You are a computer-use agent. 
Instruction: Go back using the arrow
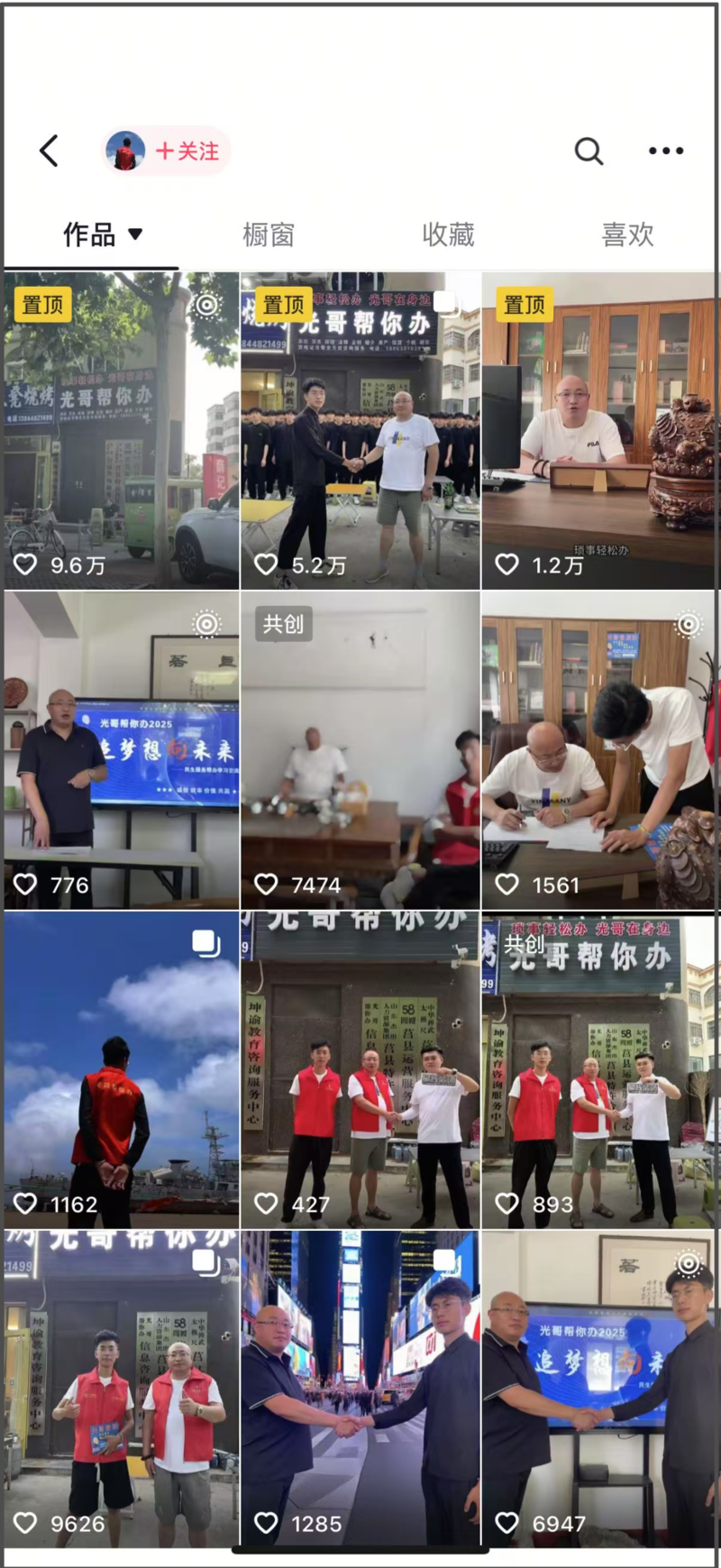50,151
